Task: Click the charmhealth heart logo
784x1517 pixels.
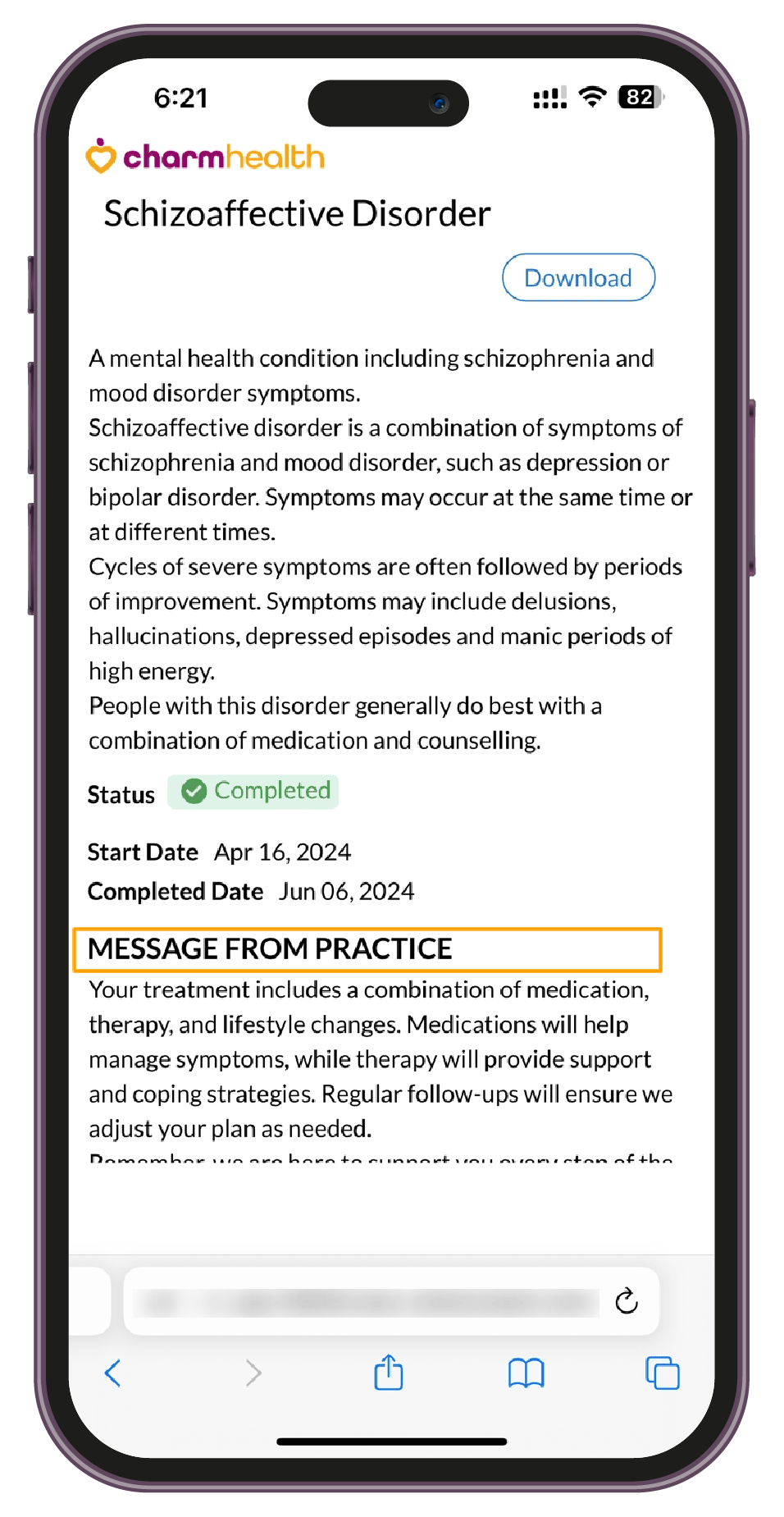Action: [x=100, y=157]
